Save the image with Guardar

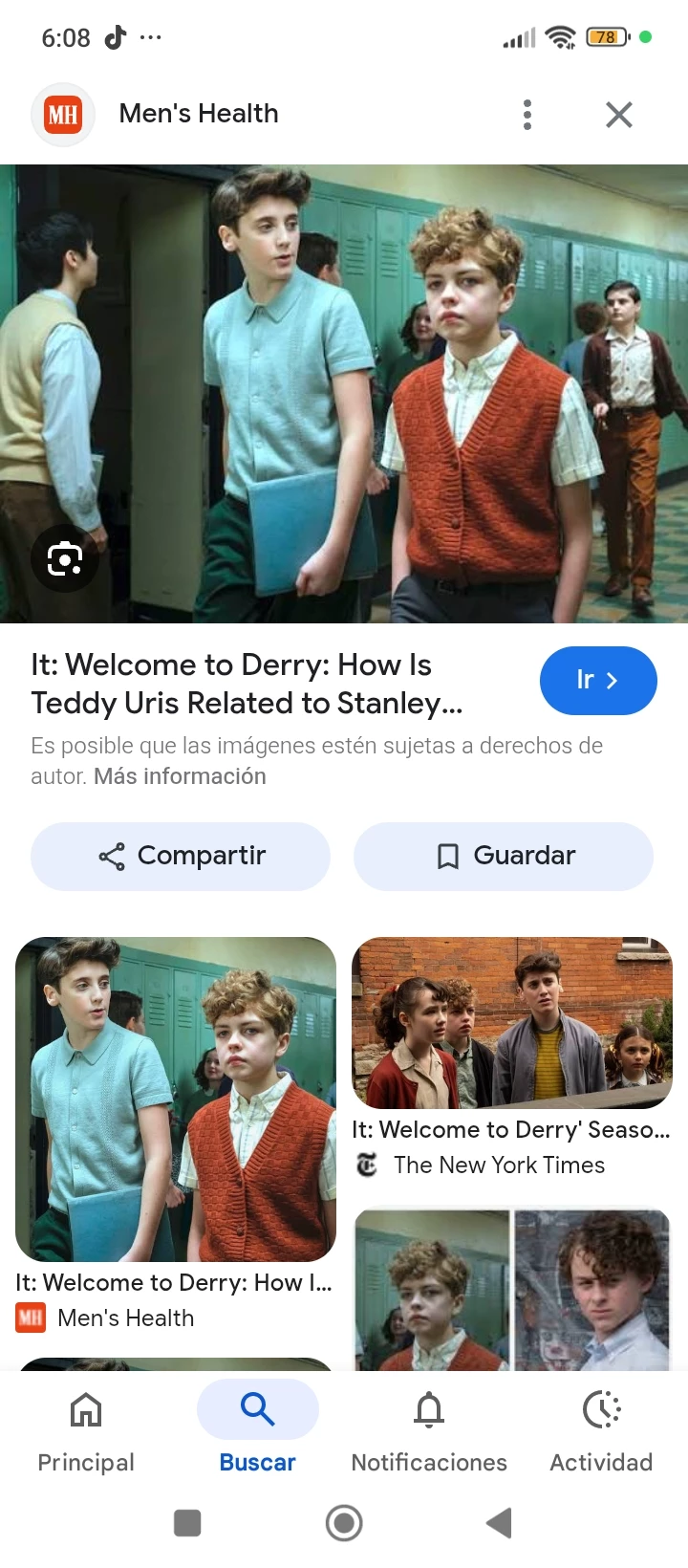504,856
